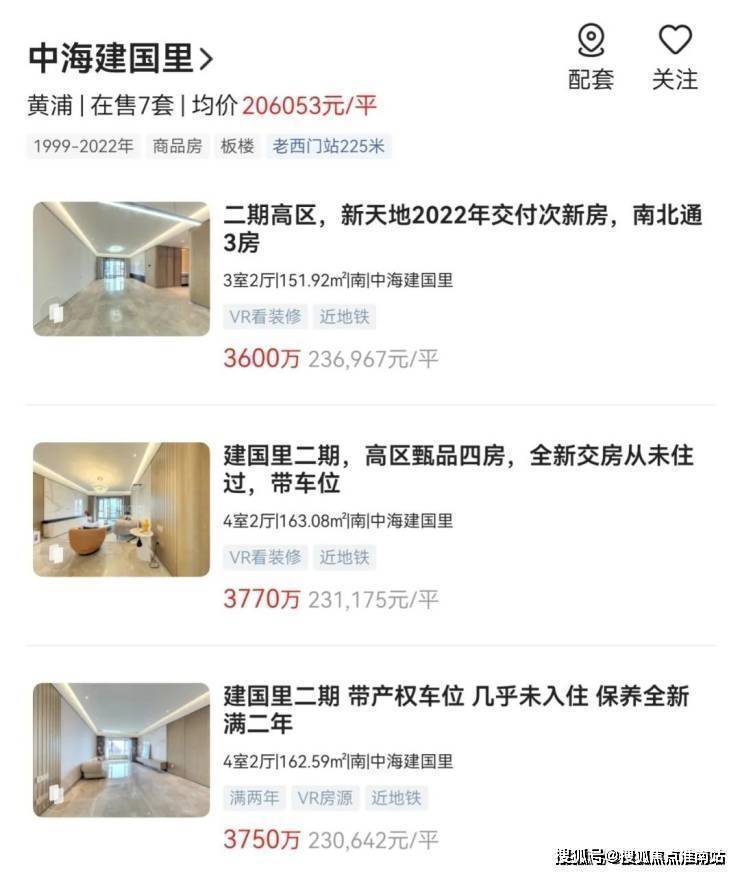Open the 配套 nearby facilities map
740x874 pixels.
pyautogui.click(x=591, y=57)
